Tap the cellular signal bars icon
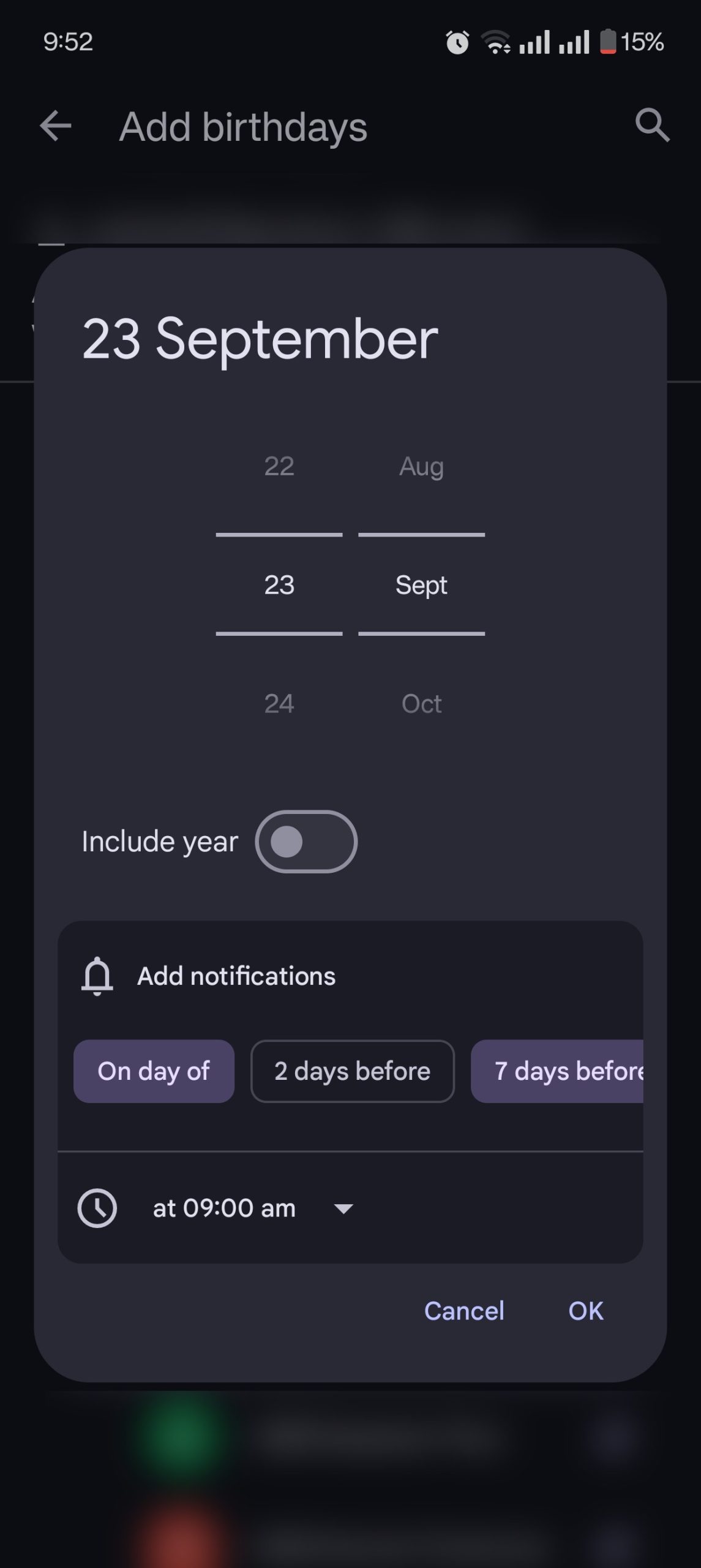 pyautogui.click(x=536, y=42)
